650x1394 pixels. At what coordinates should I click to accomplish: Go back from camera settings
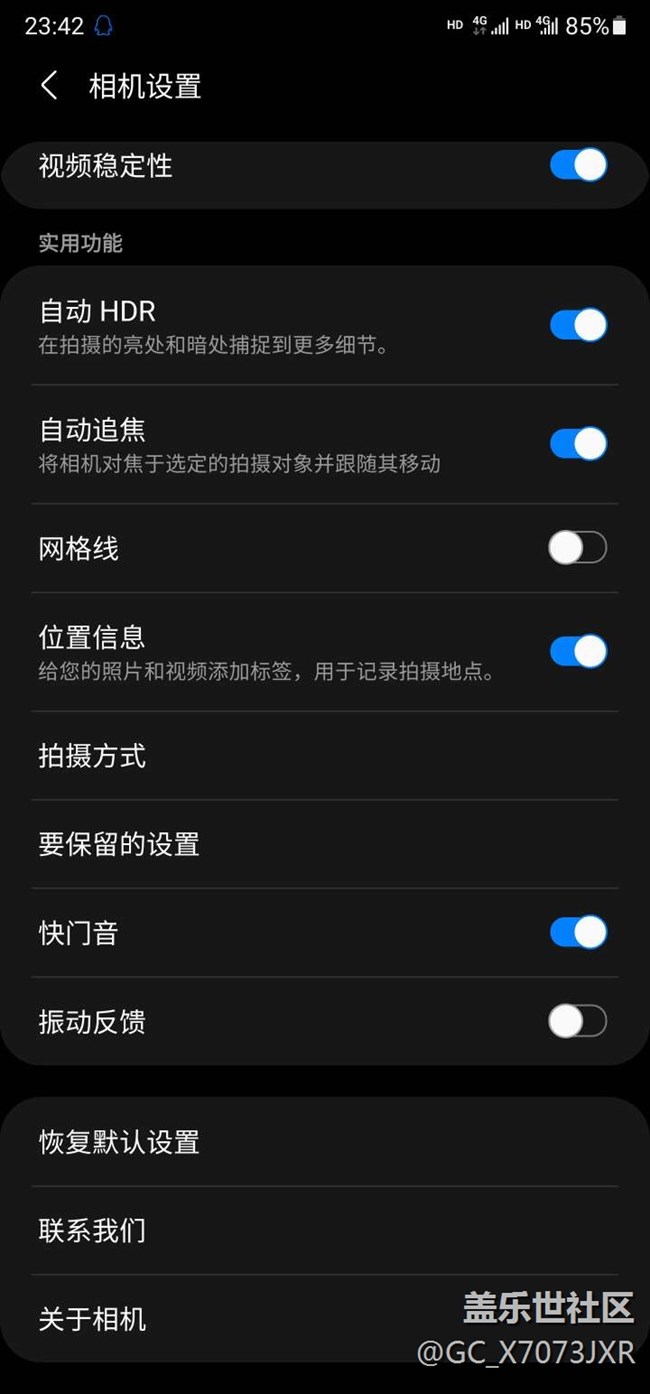(x=48, y=86)
